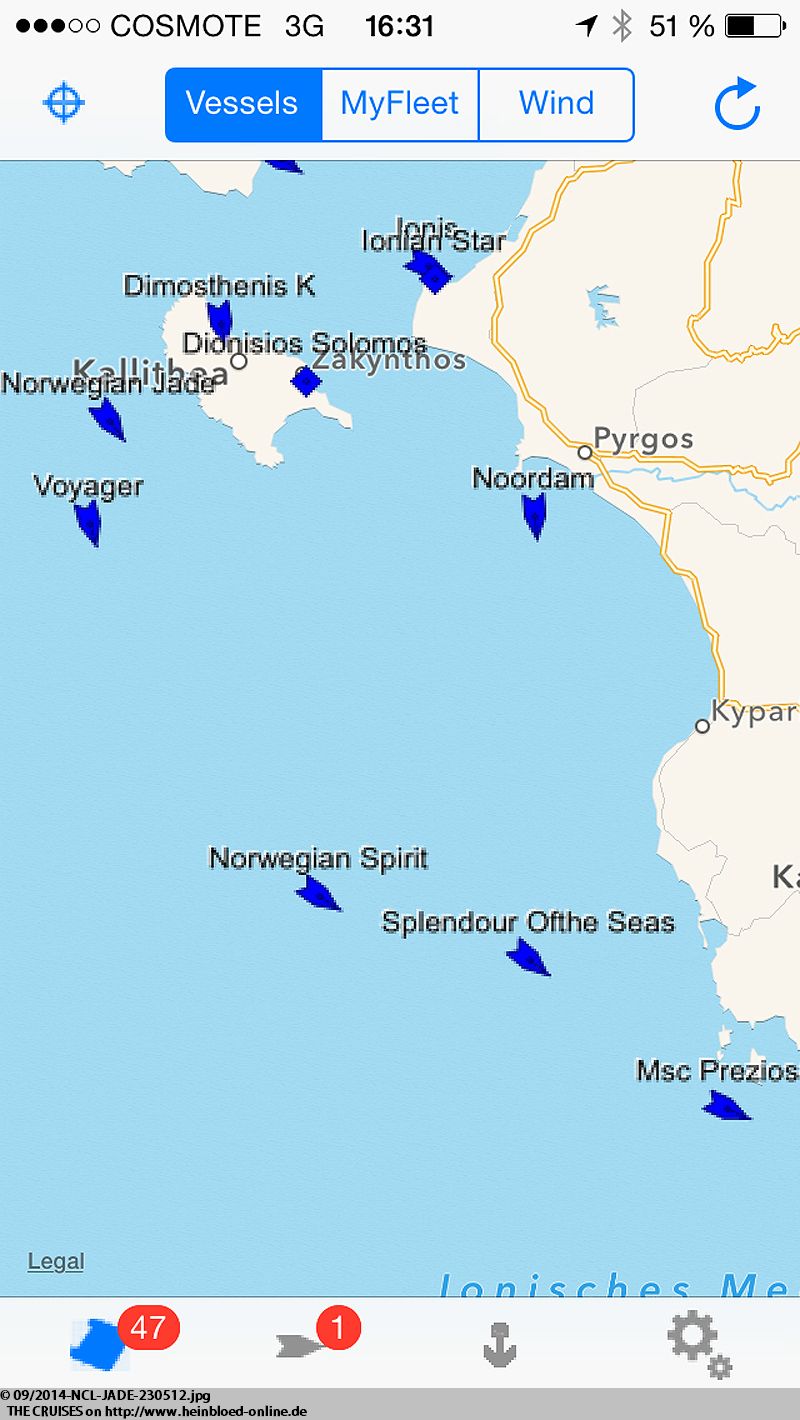Center the map on my location

click(64, 103)
